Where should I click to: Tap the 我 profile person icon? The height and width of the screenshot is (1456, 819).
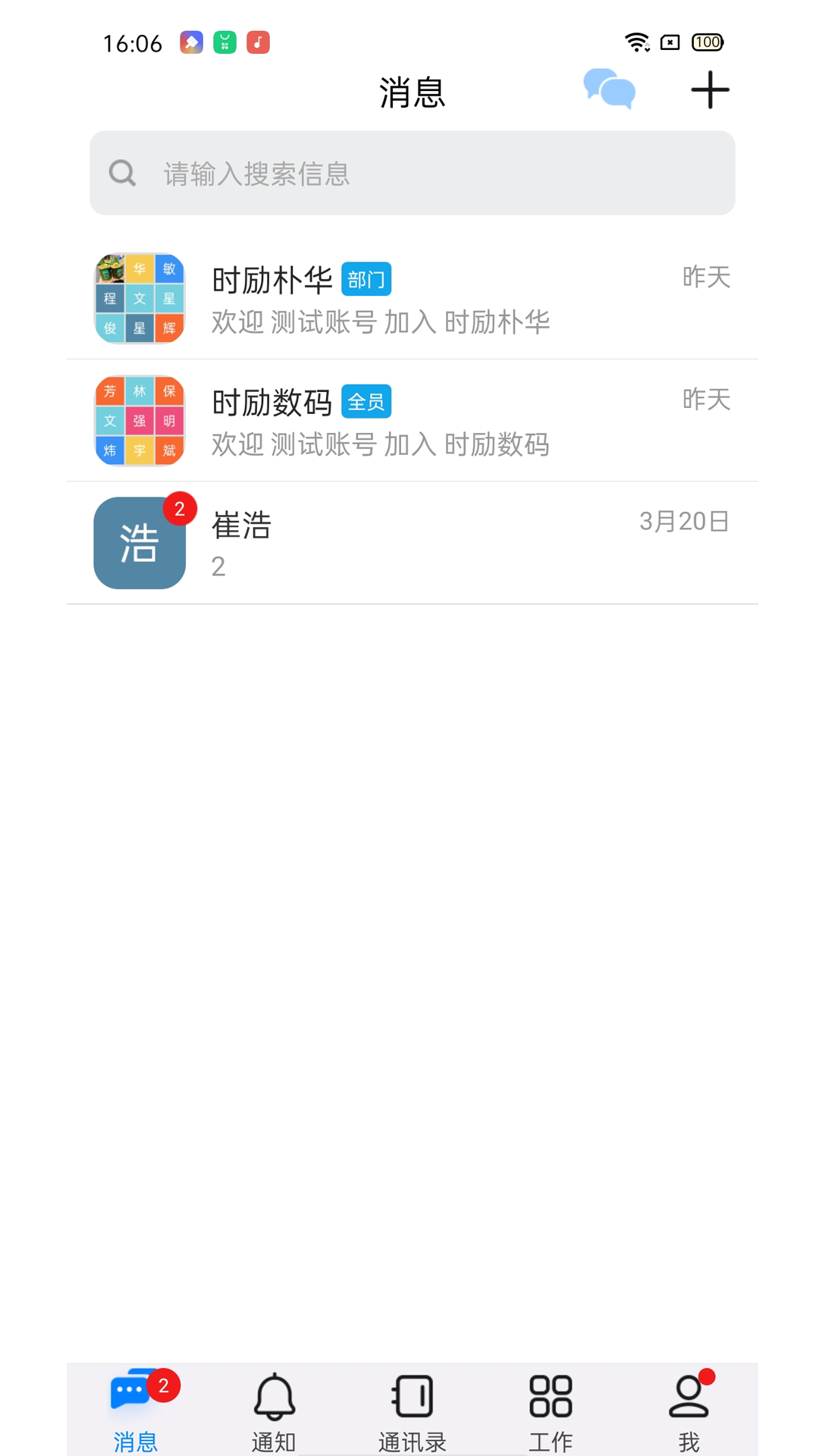[x=687, y=1399]
